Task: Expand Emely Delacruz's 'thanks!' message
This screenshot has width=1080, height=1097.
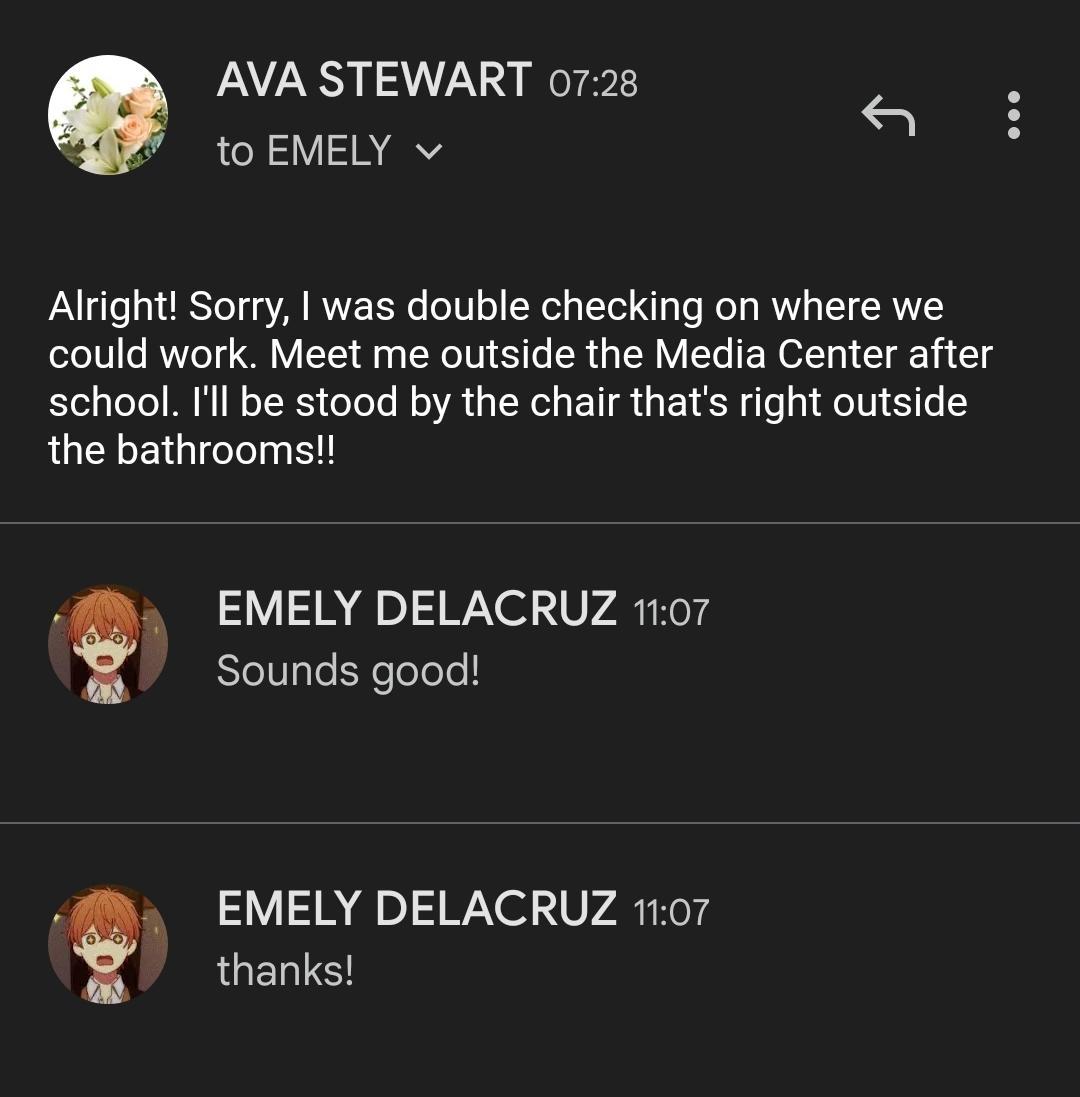Action: click(x=286, y=970)
